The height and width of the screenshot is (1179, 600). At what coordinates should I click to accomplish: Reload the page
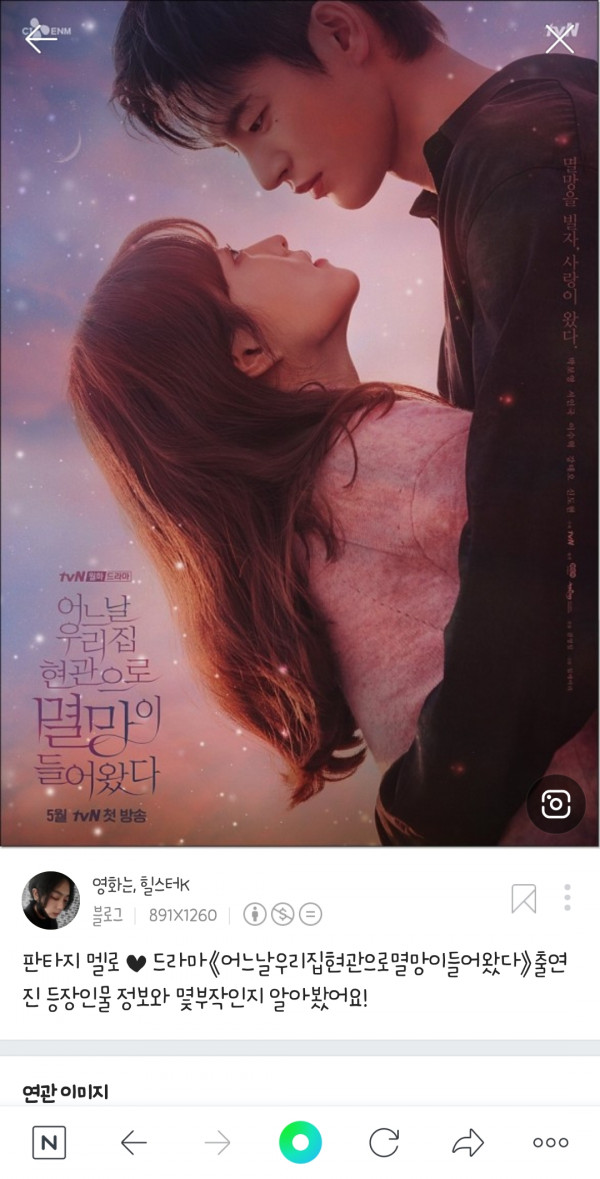[384, 1142]
